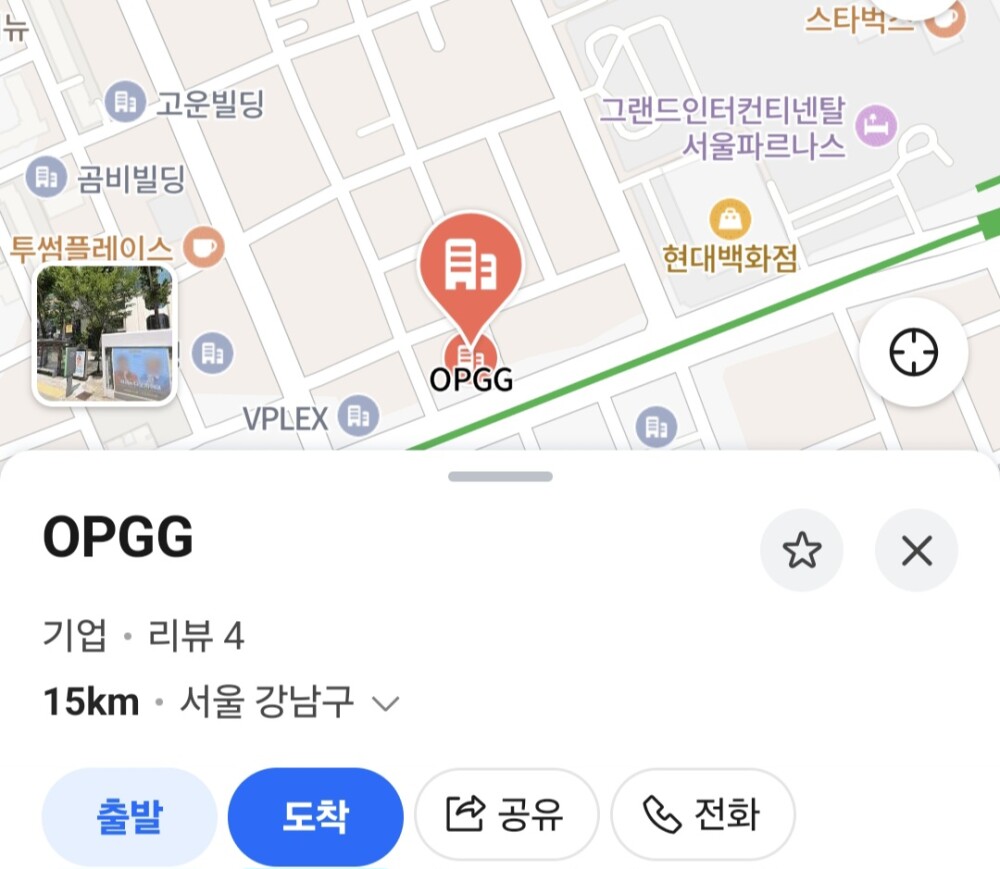Expand the 서울 강남구 address chevron
This screenshot has height=869, width=1000.
[385, 704]
